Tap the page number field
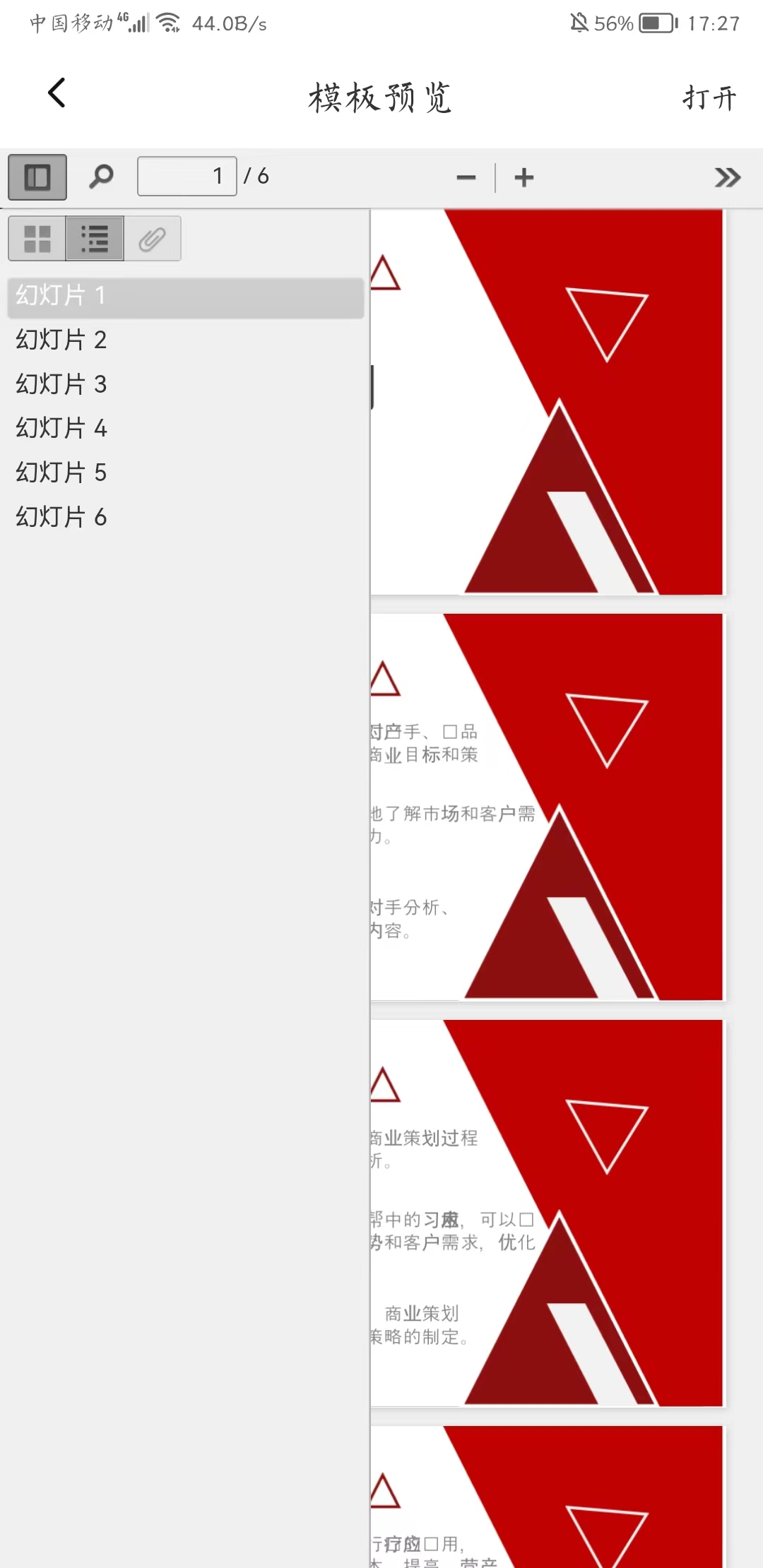This screenshot has width=763, height=1568. pos(187,176)
